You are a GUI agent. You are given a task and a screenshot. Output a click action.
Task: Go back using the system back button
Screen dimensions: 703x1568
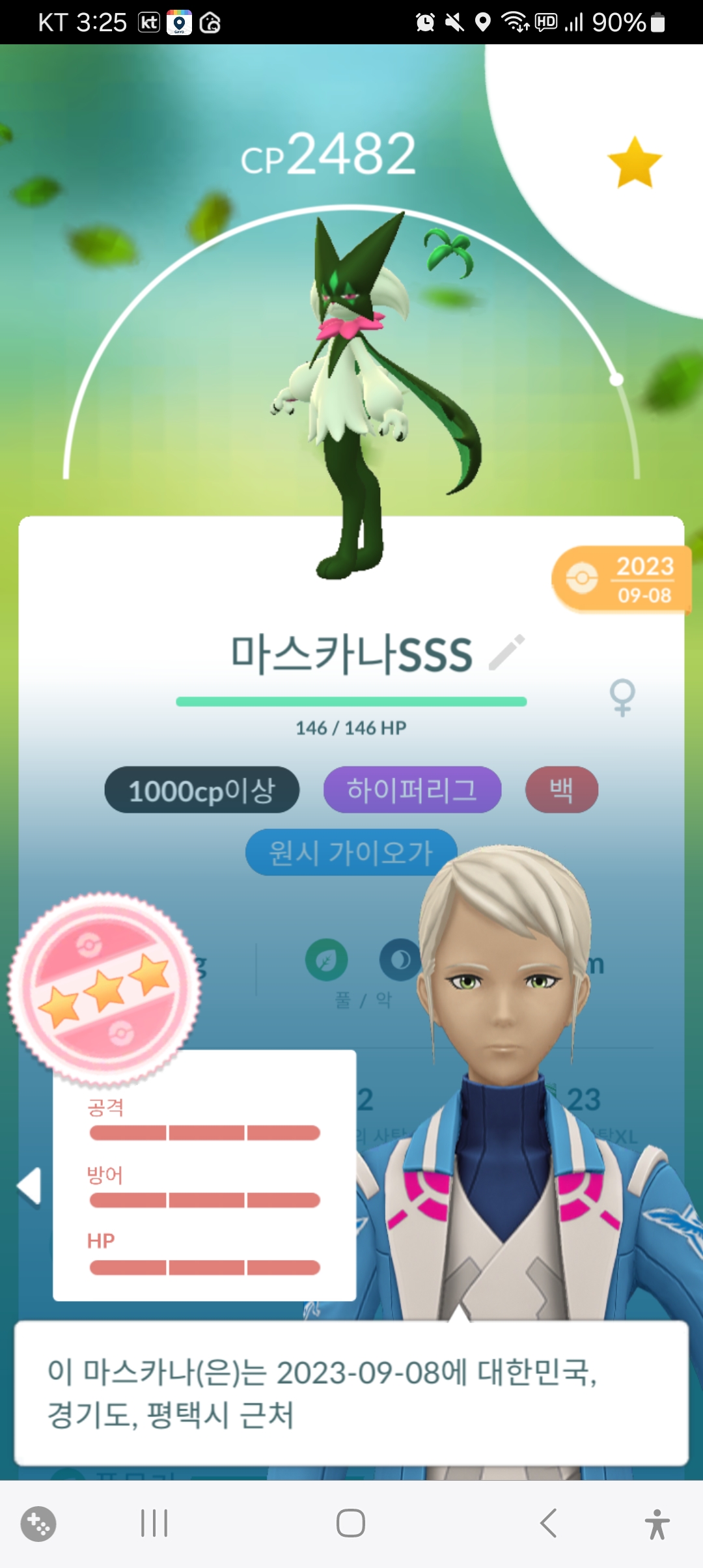tap(548, 1523)
